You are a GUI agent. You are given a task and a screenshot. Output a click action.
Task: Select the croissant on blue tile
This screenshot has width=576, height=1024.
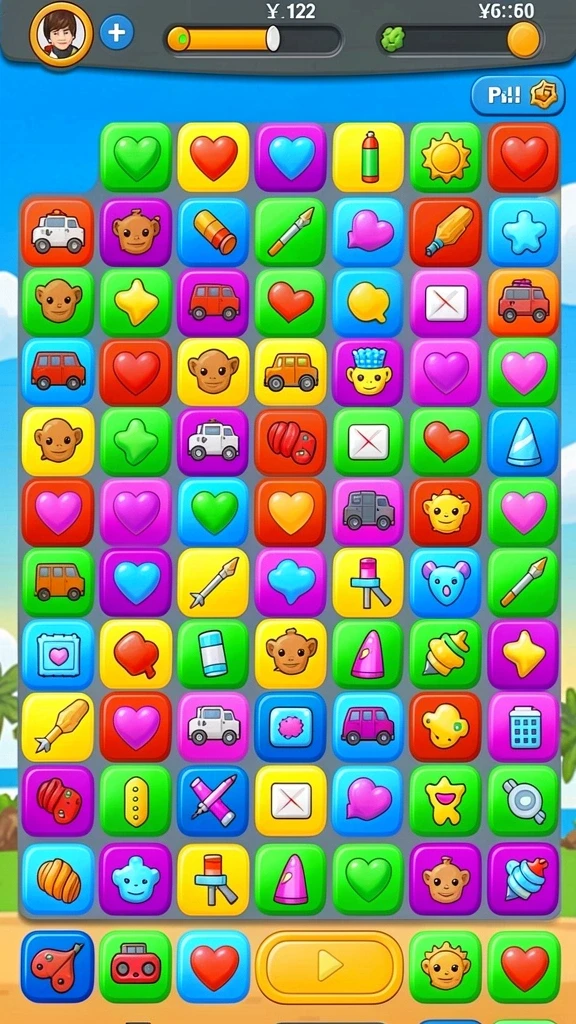click(x=57, y=879)
